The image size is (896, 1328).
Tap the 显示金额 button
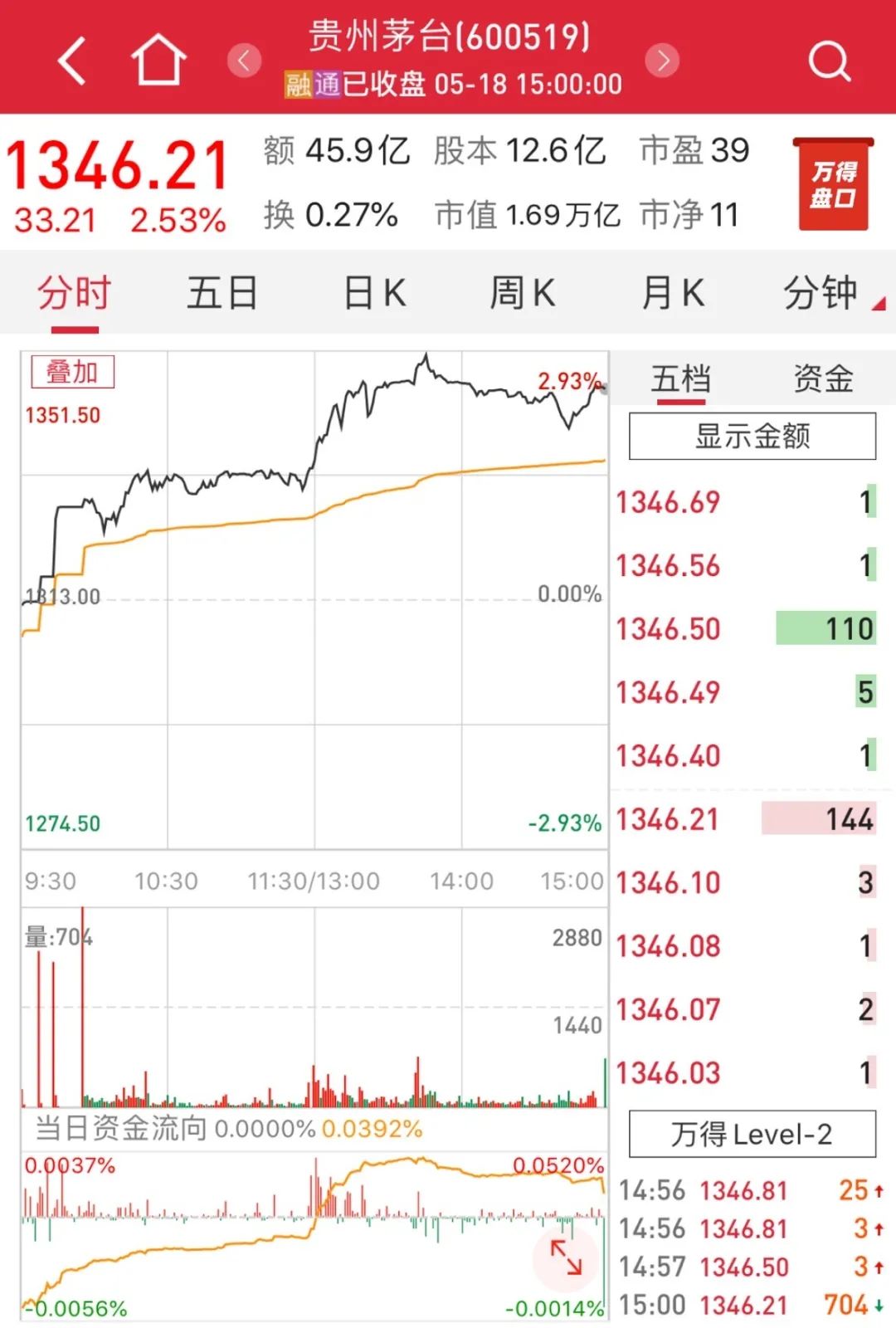(x=752, y=436)
